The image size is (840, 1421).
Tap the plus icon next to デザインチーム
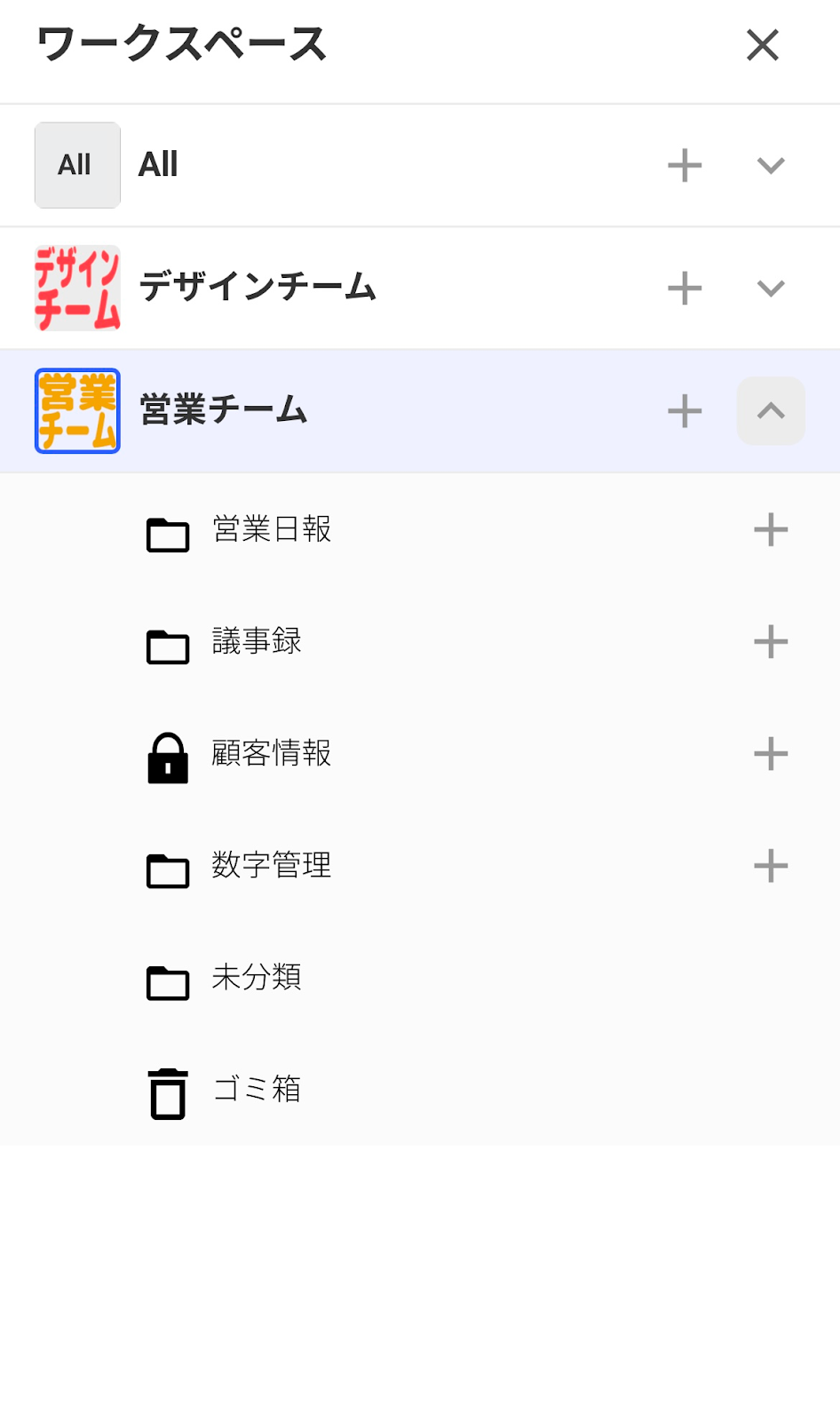pos(685,288)
